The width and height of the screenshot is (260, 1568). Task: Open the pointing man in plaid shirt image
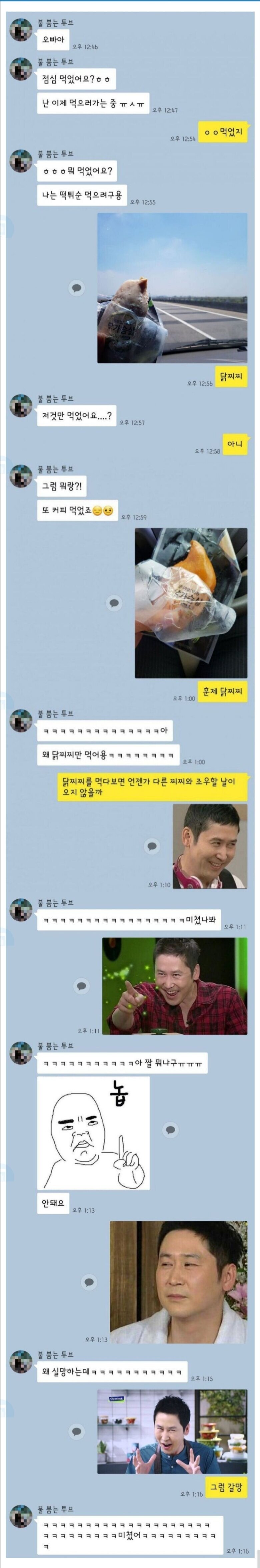(174, 985)
